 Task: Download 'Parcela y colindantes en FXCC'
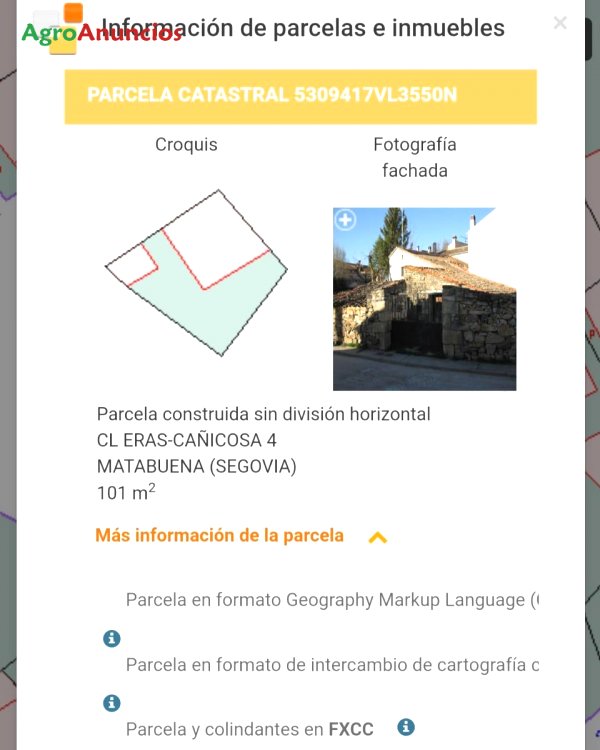(249, 729)
